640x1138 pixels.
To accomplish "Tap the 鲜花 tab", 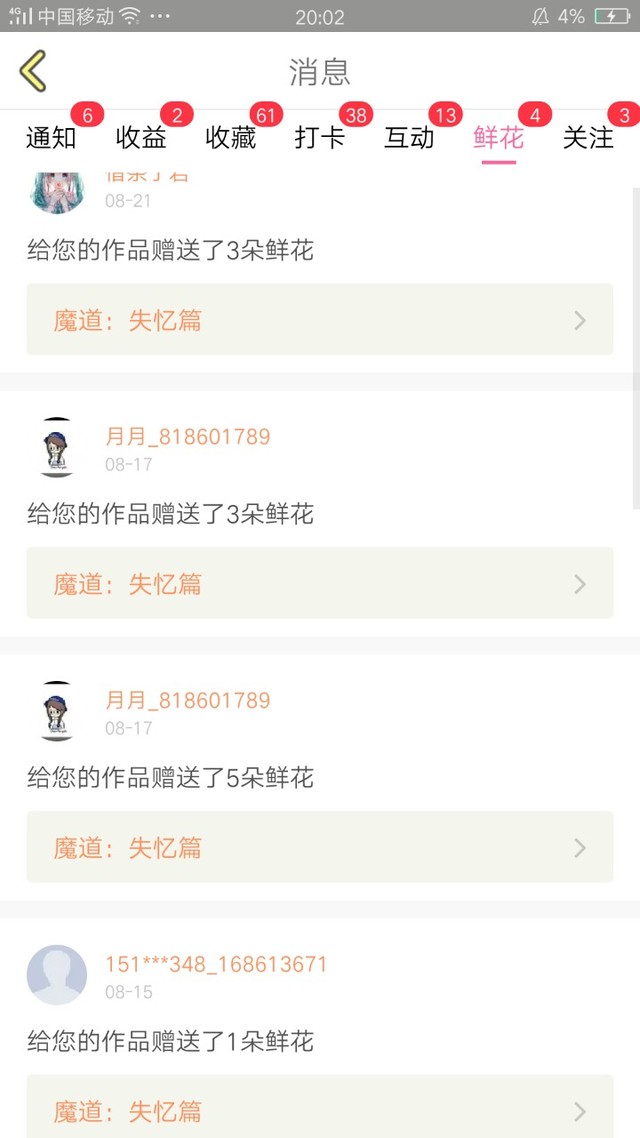I will coord(499,138).
